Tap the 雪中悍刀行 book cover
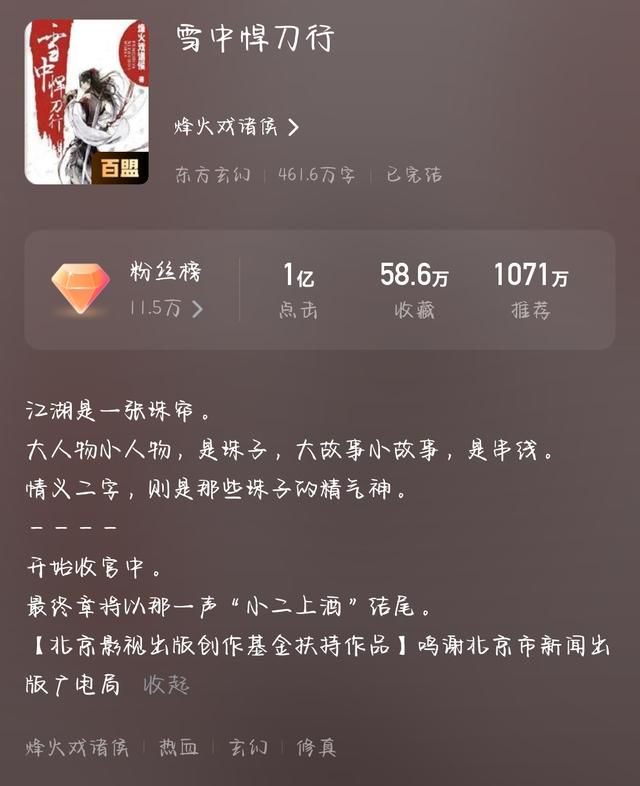Viewport: 640px width, 786px height. tap(87, 105)
